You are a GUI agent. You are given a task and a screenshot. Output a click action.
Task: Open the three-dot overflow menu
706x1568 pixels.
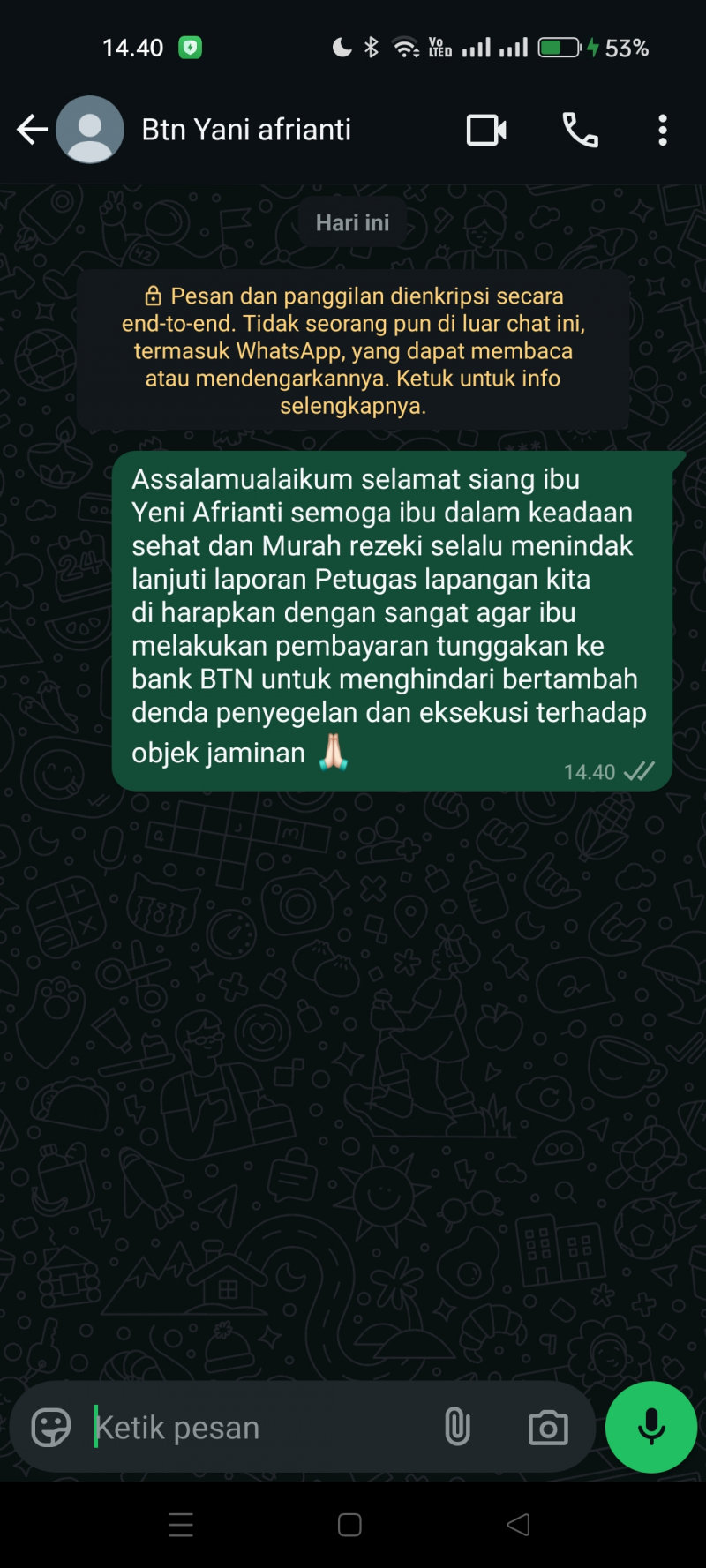(663, 131)
